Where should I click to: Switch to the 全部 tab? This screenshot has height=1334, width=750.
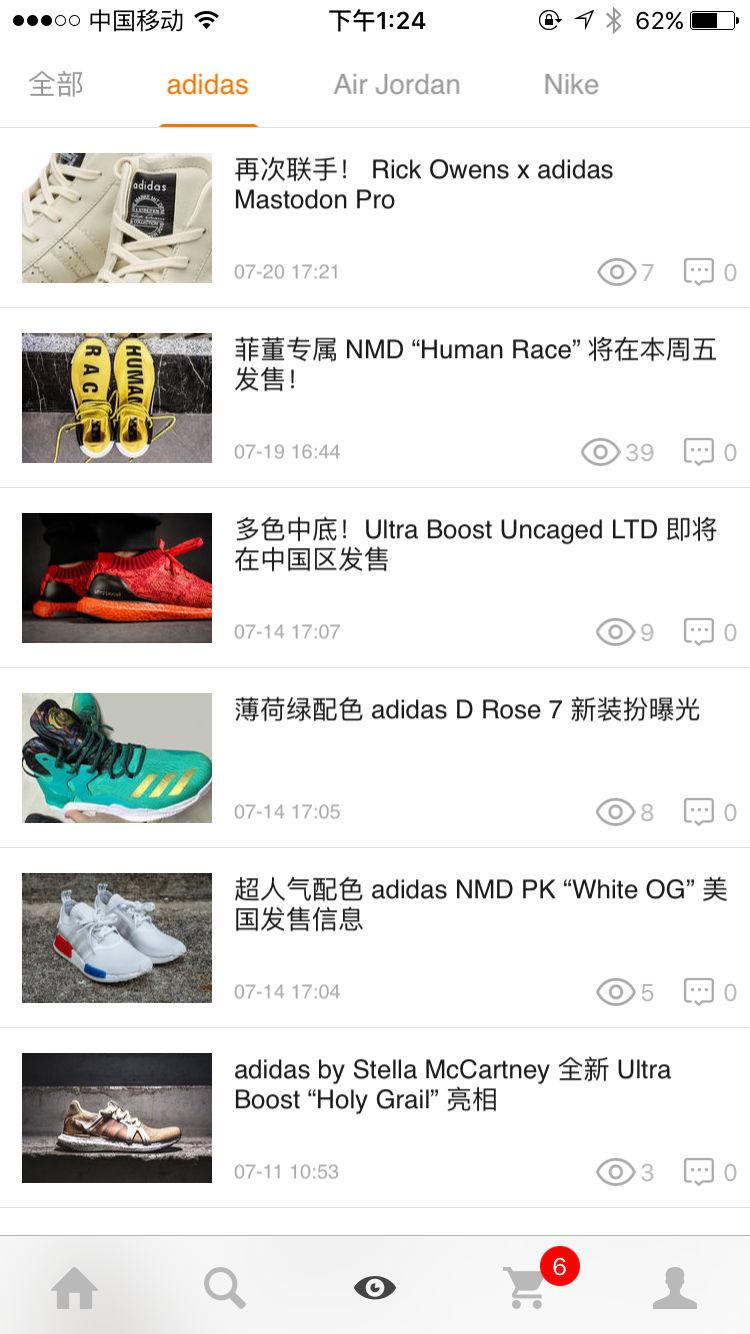click(56, 85)
